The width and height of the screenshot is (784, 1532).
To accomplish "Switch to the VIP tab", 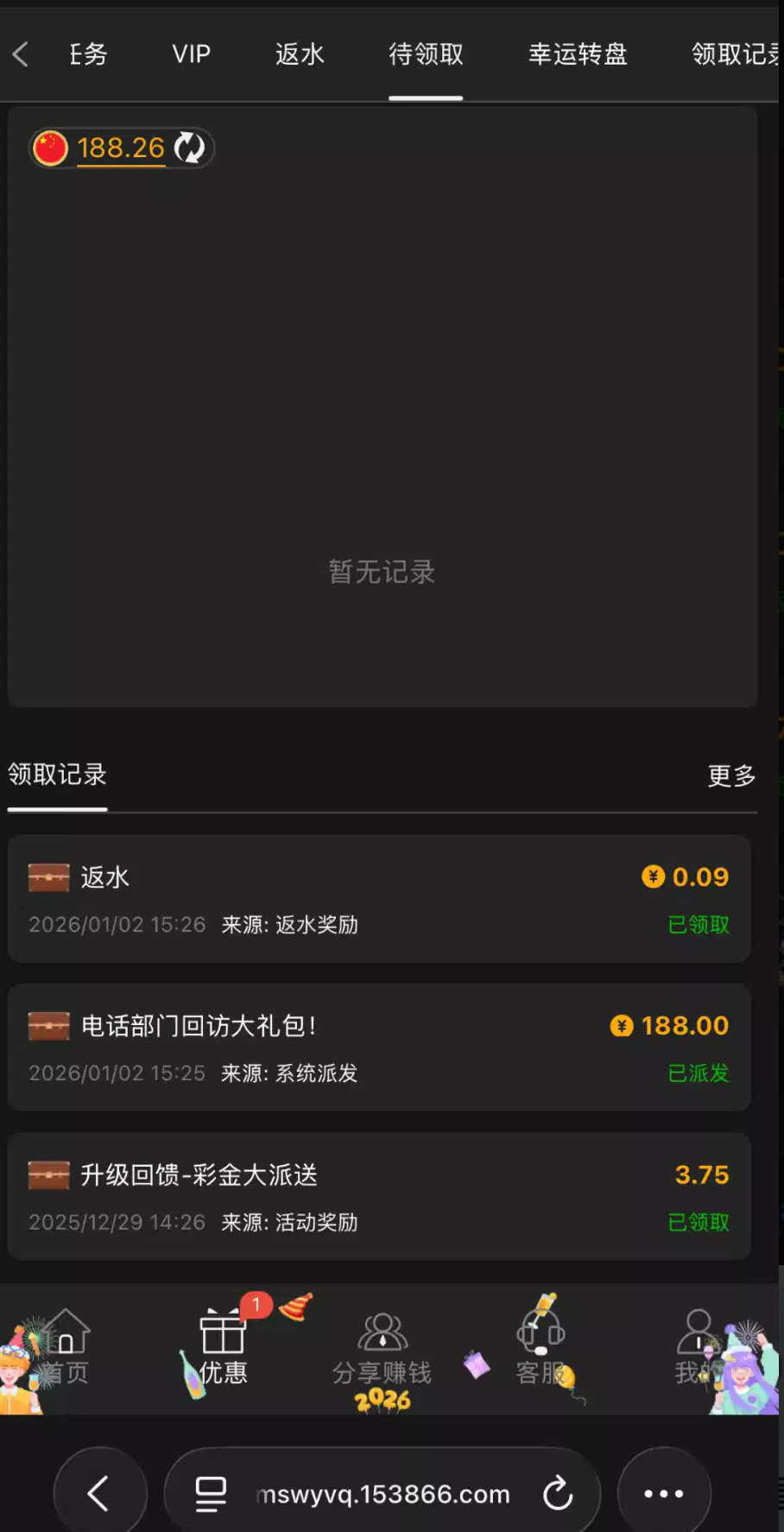I will 191,54.
